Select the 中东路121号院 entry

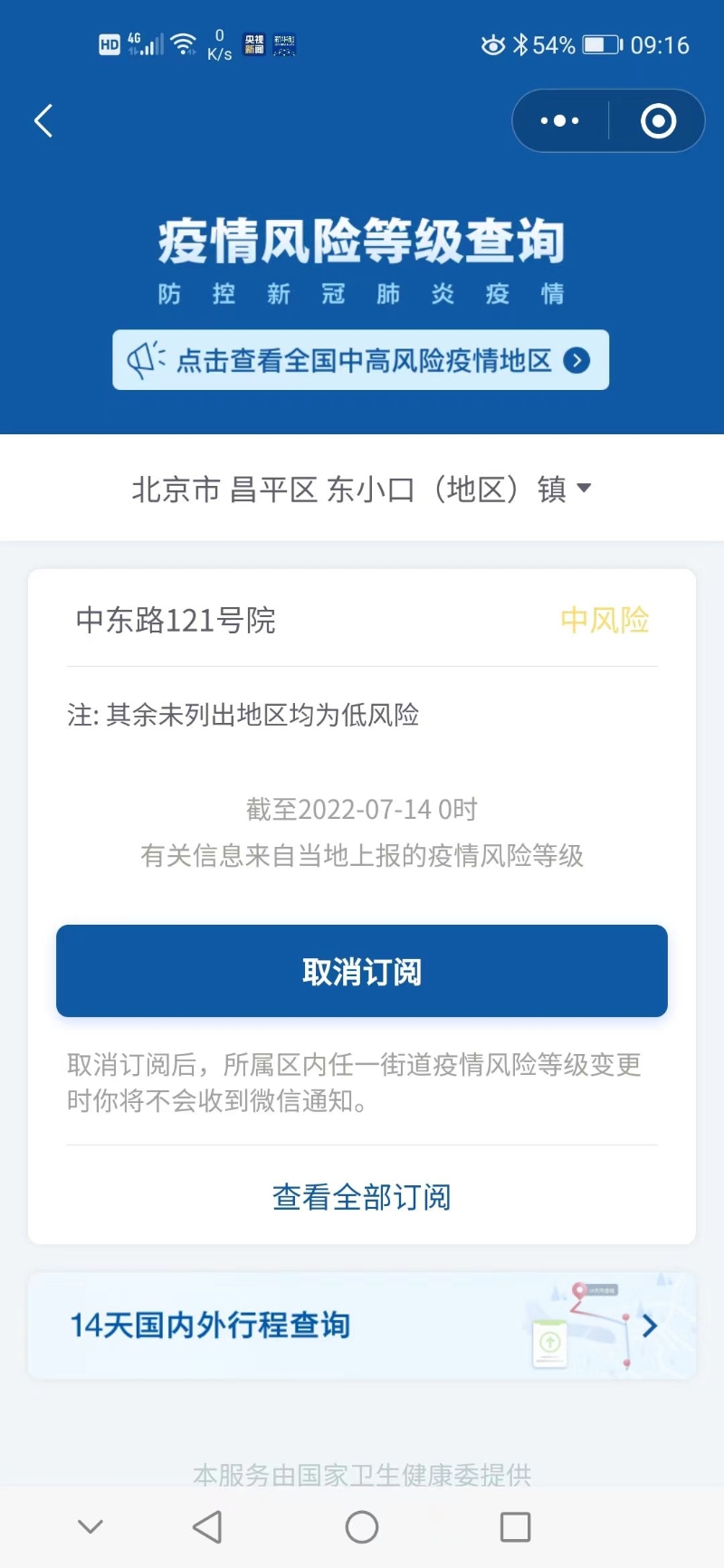point(176,621)
